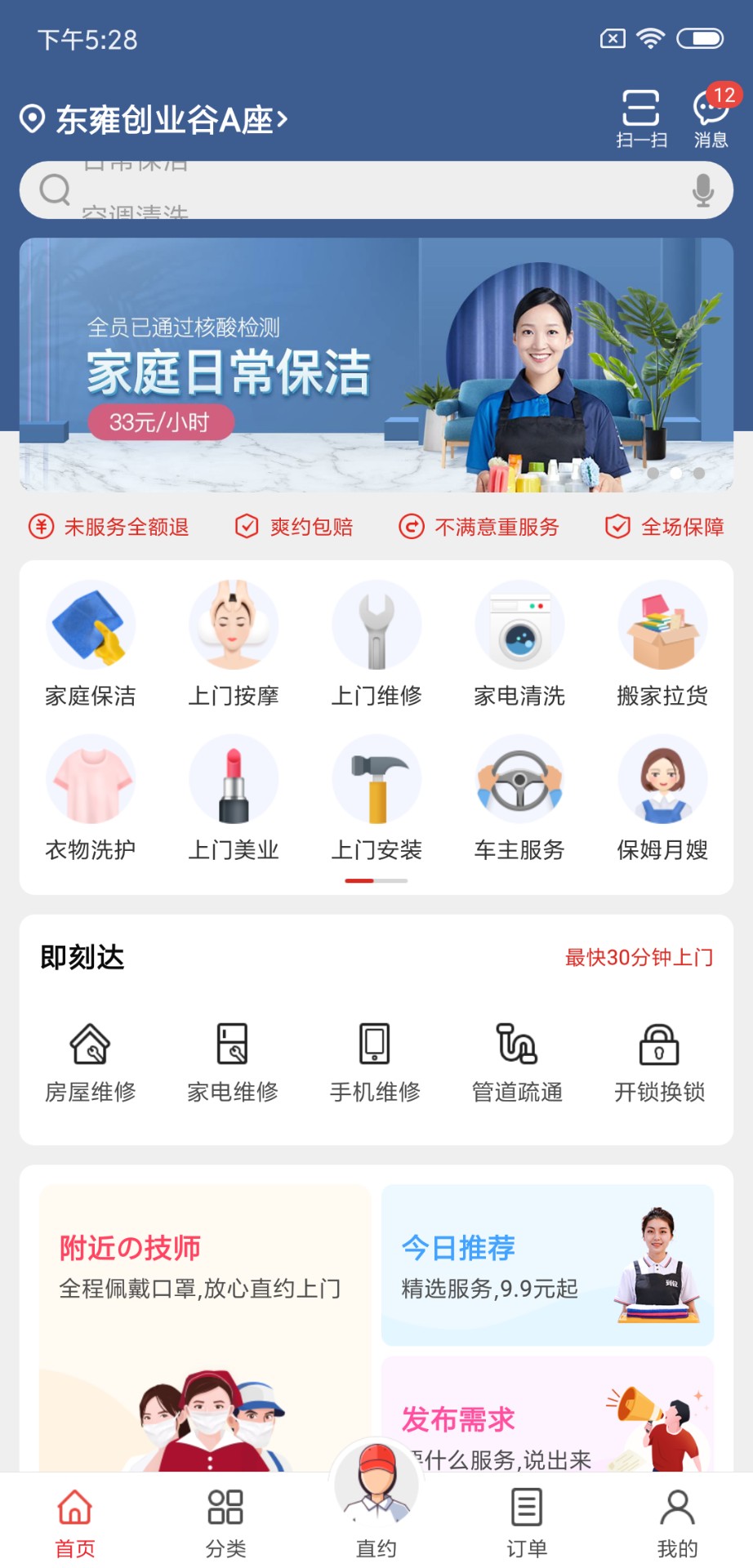
Task: Expand the location selector 东雍创业谷A座
Action: point(155,119)
